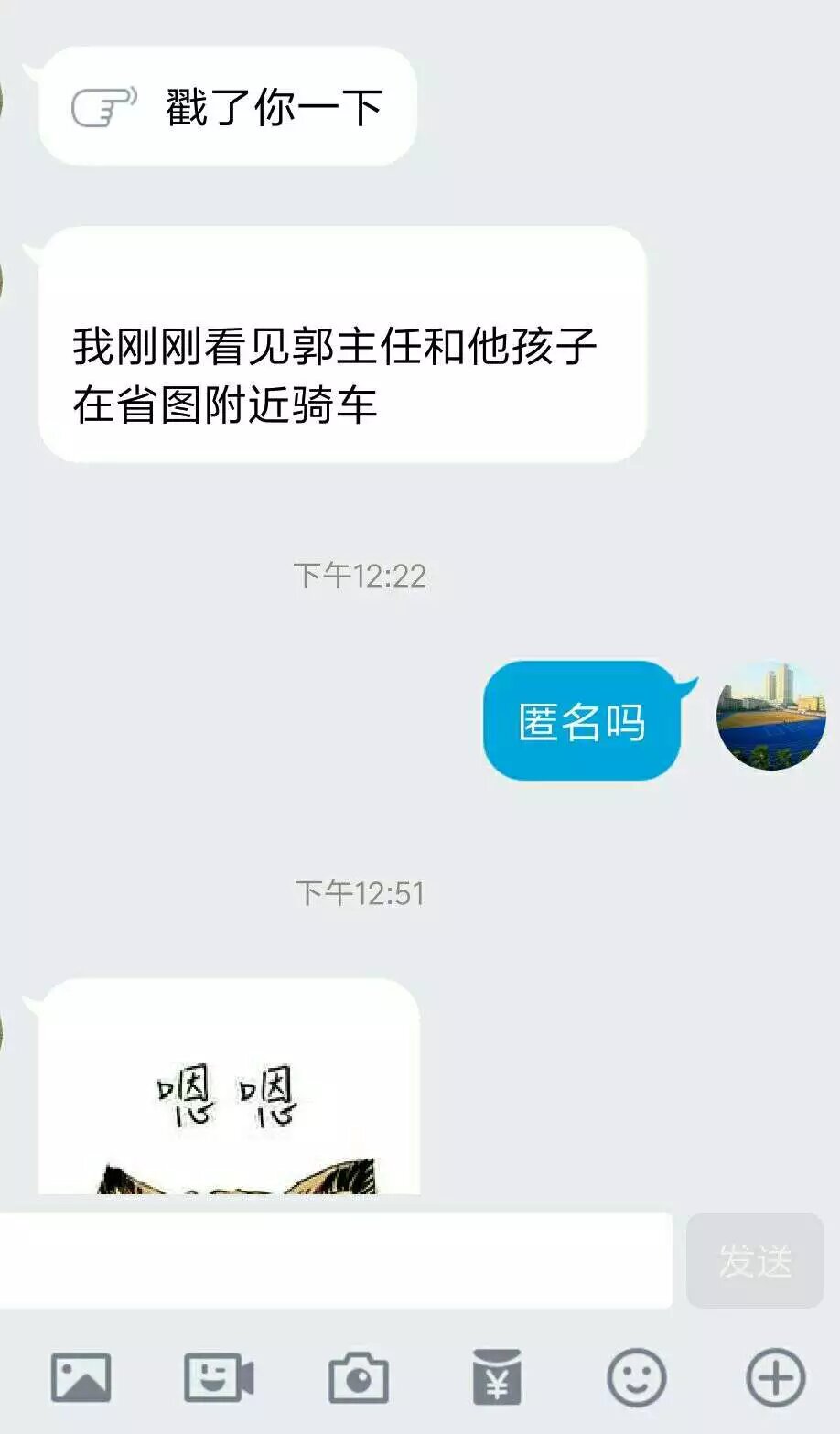The width and height of the screenshot is (840, 1434).
Task: Open the camera to take a photo
Action: click(x=358, y=1377)
